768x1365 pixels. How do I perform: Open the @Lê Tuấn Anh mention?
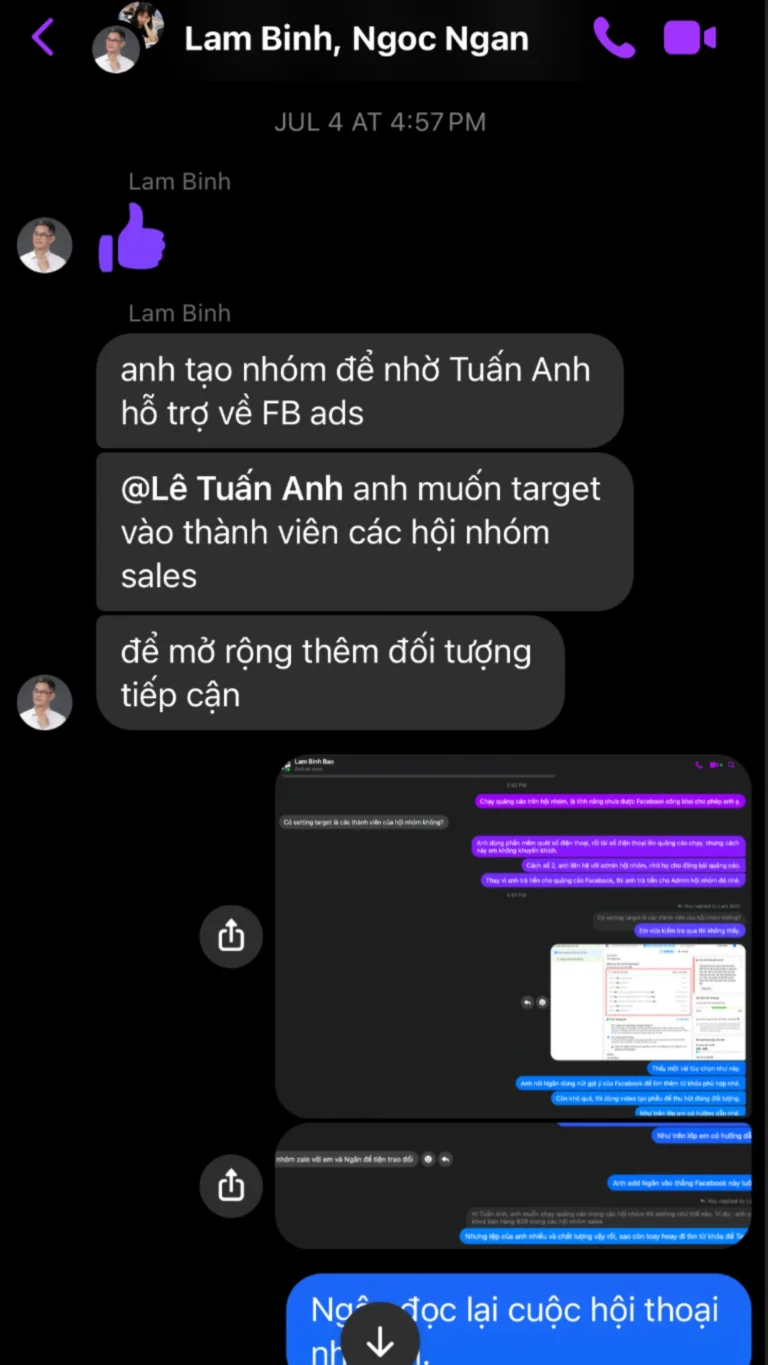click(232, 489)
